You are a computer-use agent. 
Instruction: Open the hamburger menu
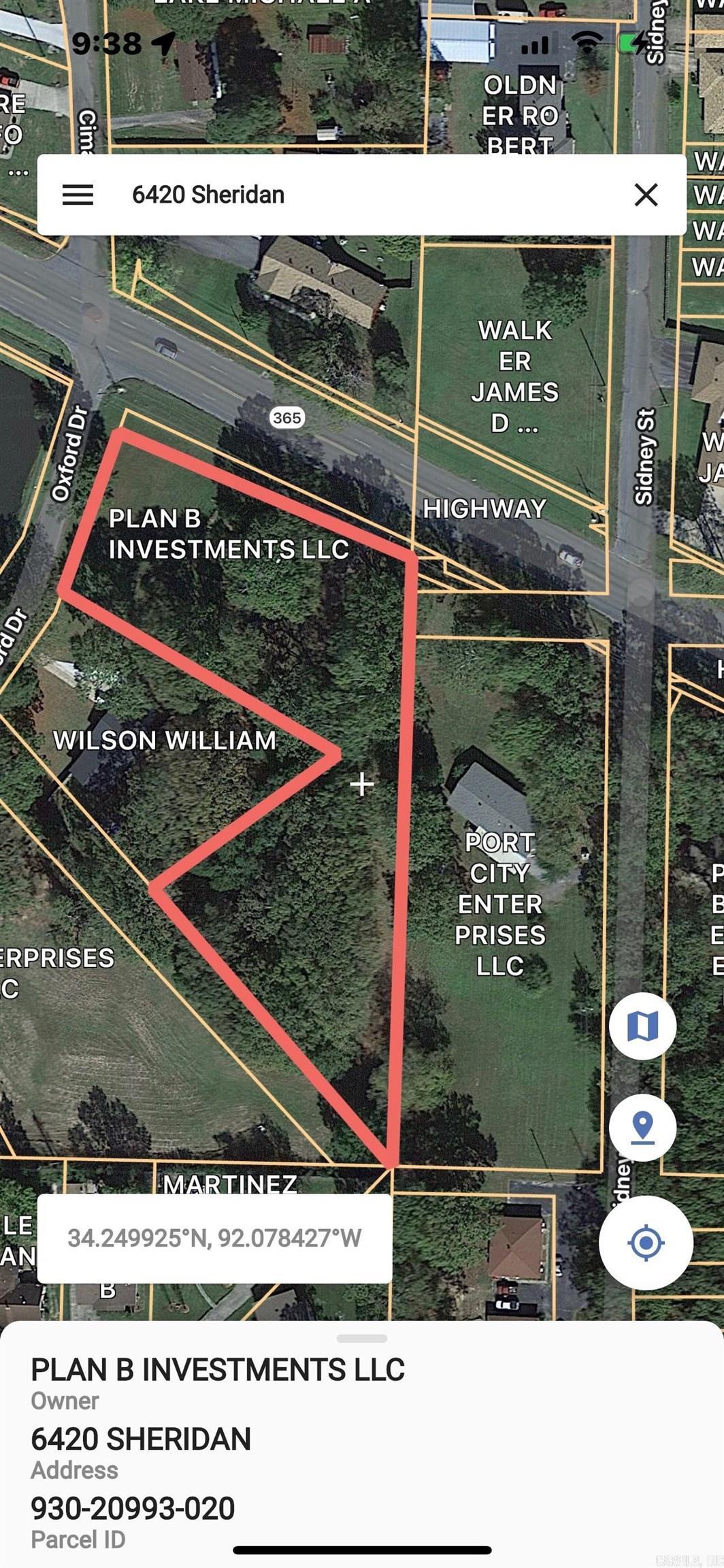click(78, 195)
